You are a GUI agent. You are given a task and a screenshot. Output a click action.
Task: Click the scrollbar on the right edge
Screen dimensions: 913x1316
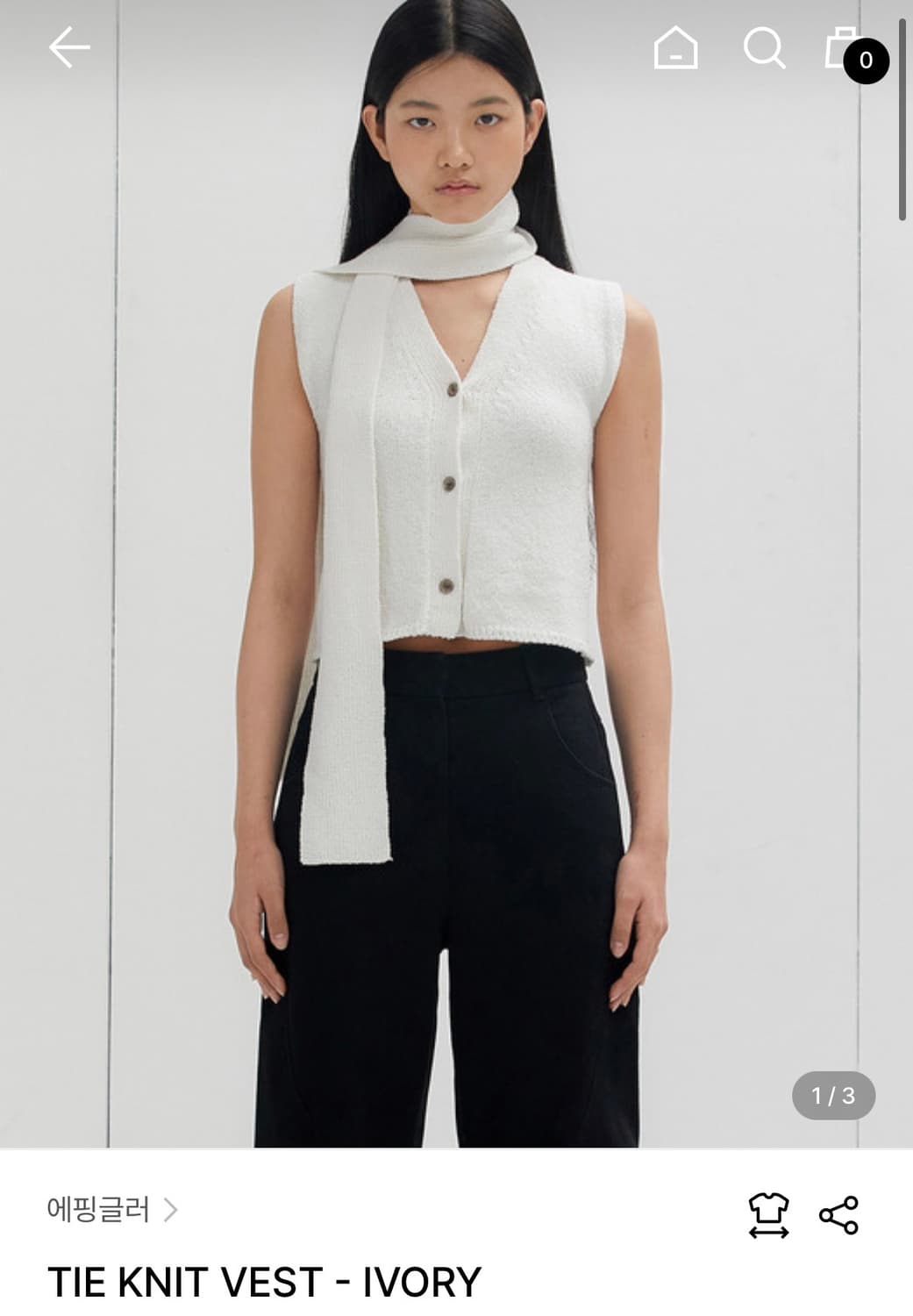coord(903,114)
